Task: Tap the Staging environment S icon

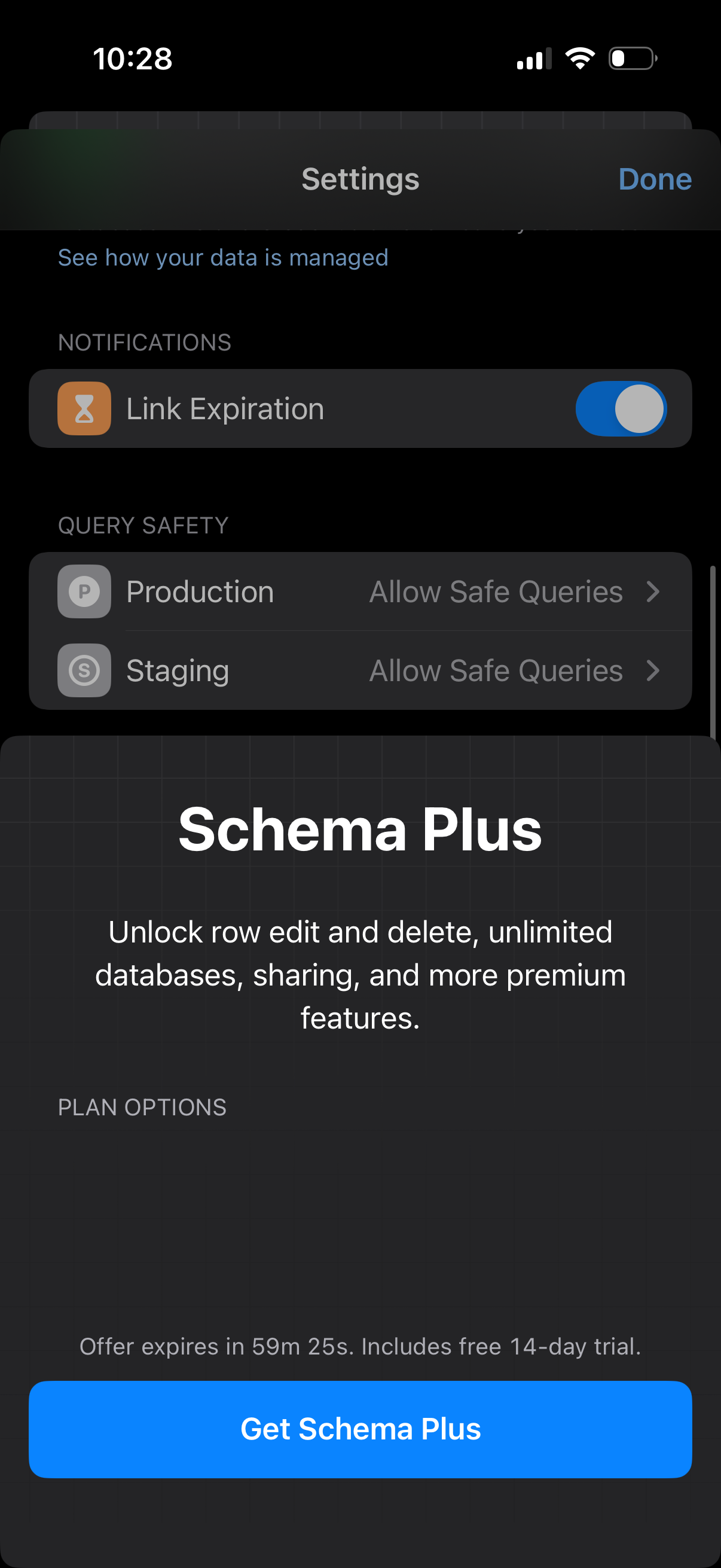Action: [x=83, y=671]
